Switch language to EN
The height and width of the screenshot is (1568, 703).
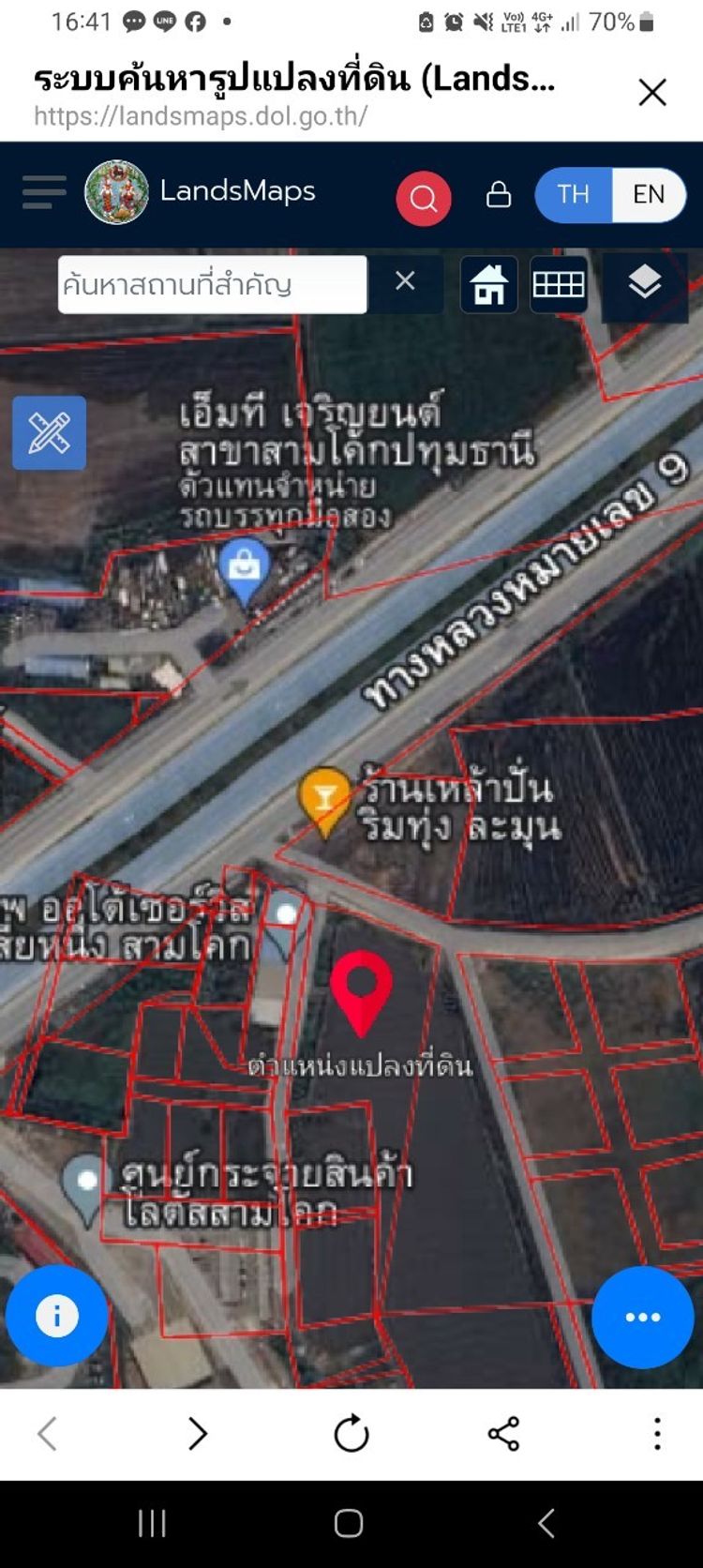(649, 194)
